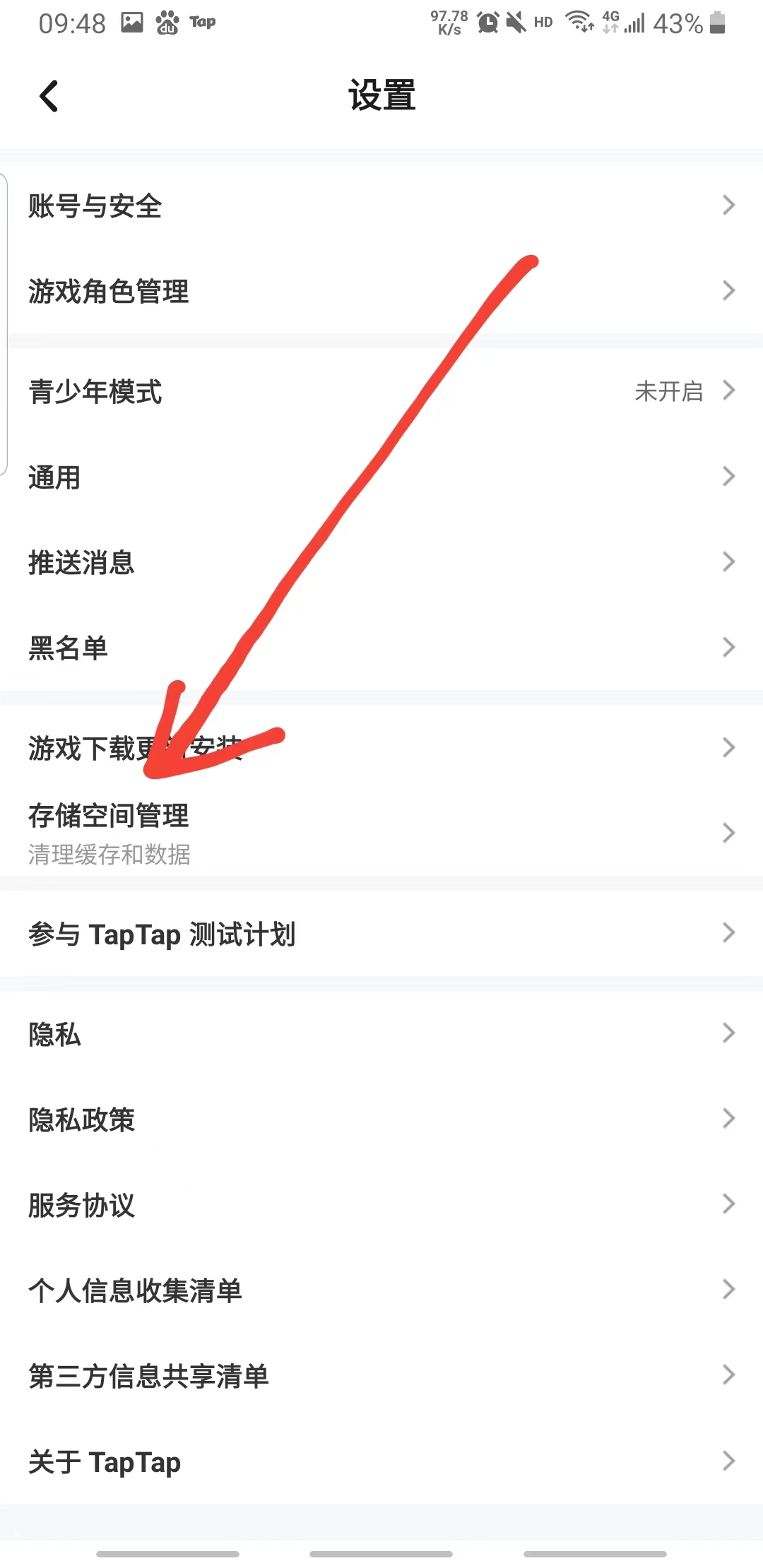View the 隐私政策 privacy policy
This screenshot has width=763, height=1568.
tap(381, 1119)
